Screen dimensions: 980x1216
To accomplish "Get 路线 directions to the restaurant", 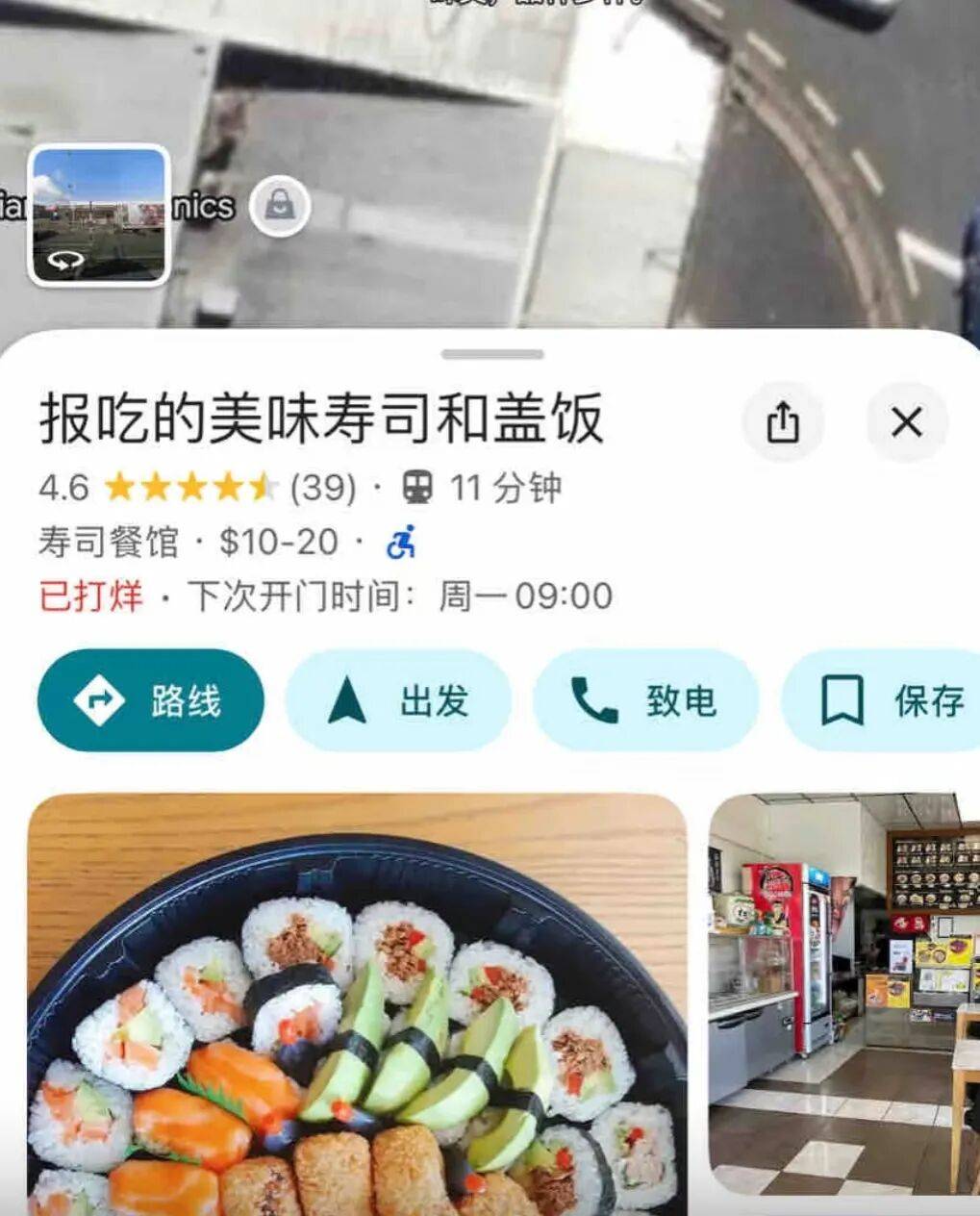I will tap(150, 700).
